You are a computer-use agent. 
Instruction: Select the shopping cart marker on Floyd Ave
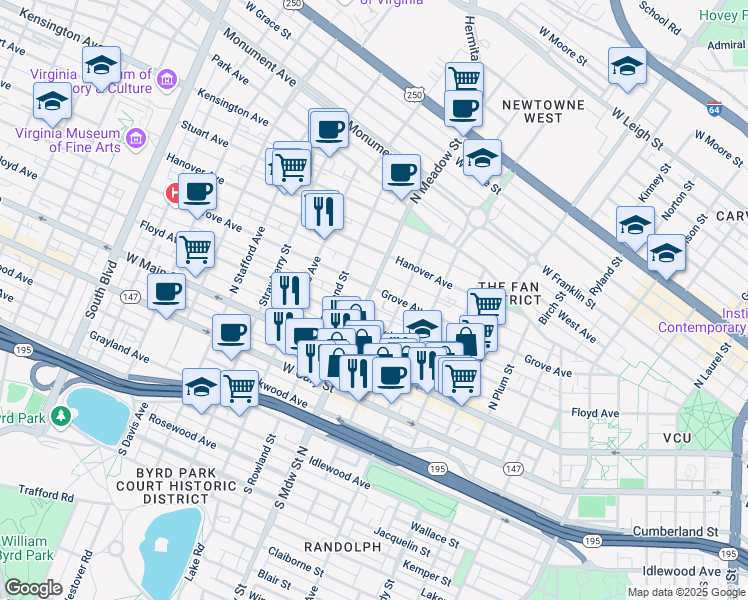pos(196,249)
